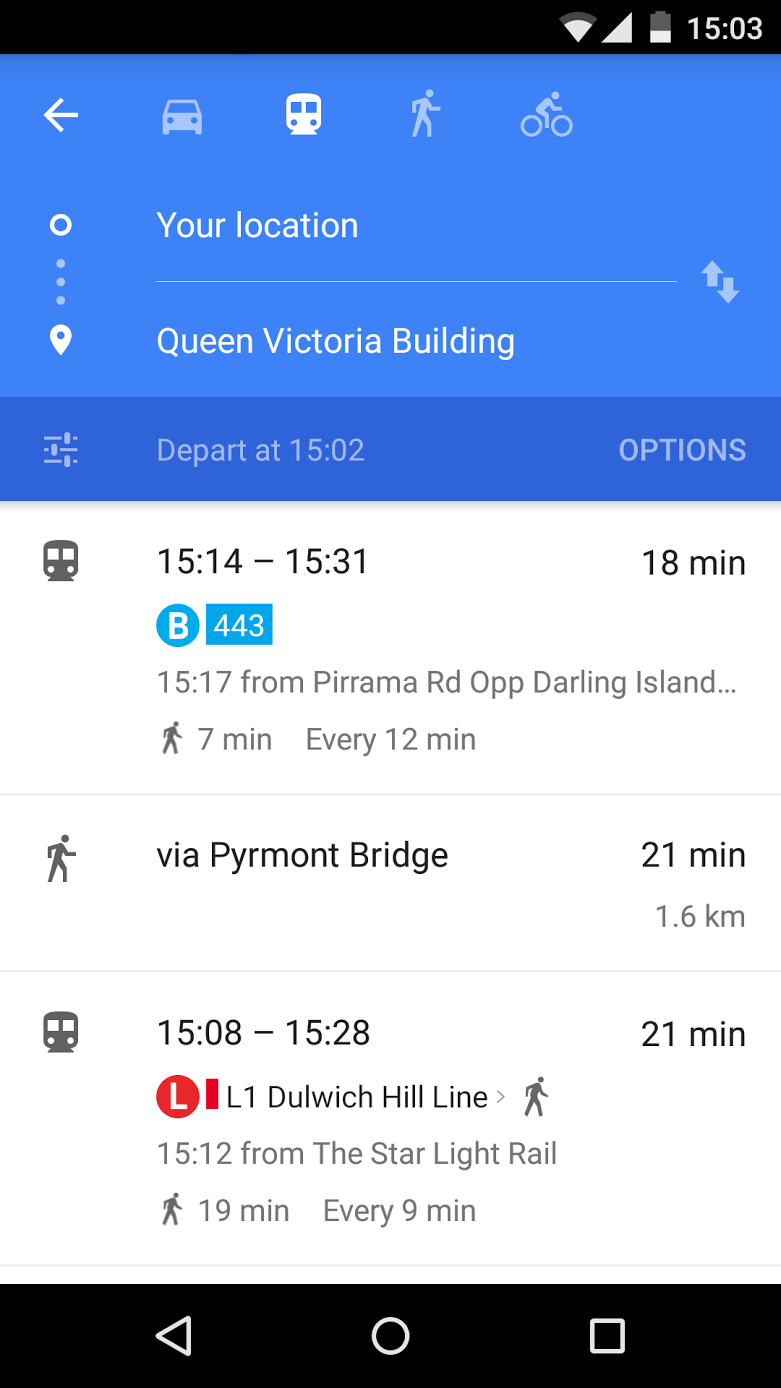781x1388 pixels.
Task: Edit the Queen Victoria Building destination field
Action: coord(334,340)
